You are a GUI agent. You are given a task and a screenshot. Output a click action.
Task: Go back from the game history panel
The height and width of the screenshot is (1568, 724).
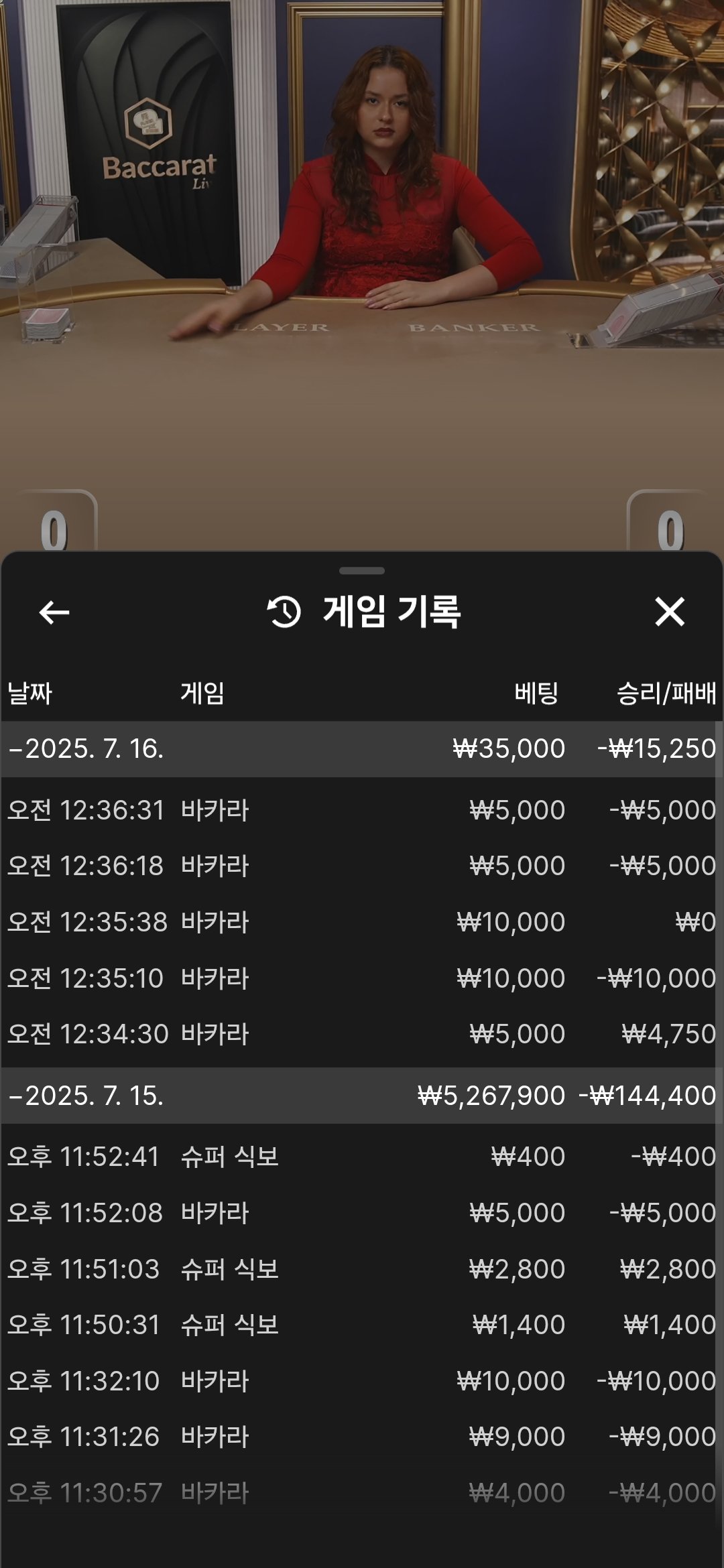point(54,612)
